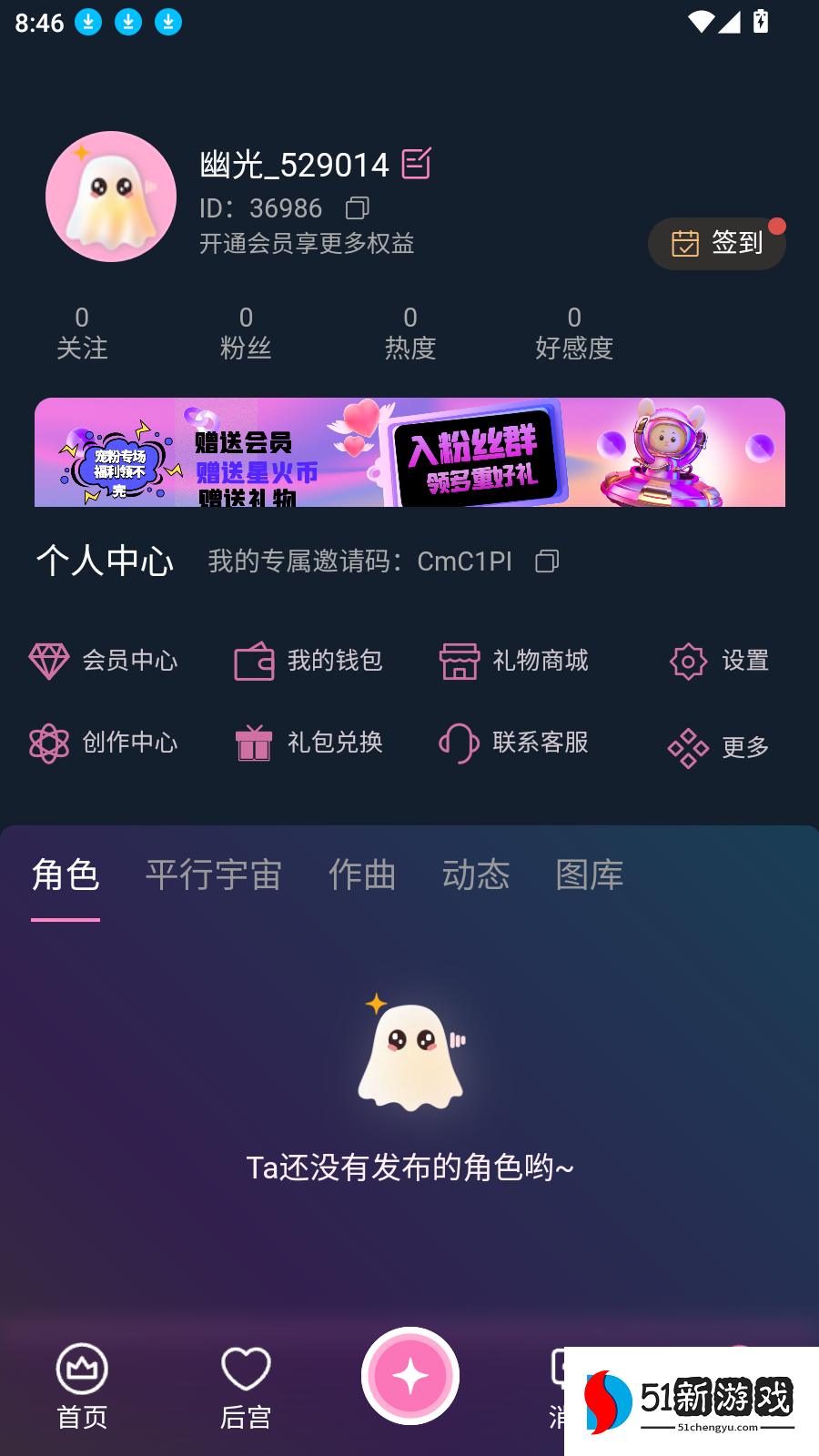Screen dimensions: 819x1456
Task: Show 更多 more options
Action: pyautogui.click(x=720, y=747)
